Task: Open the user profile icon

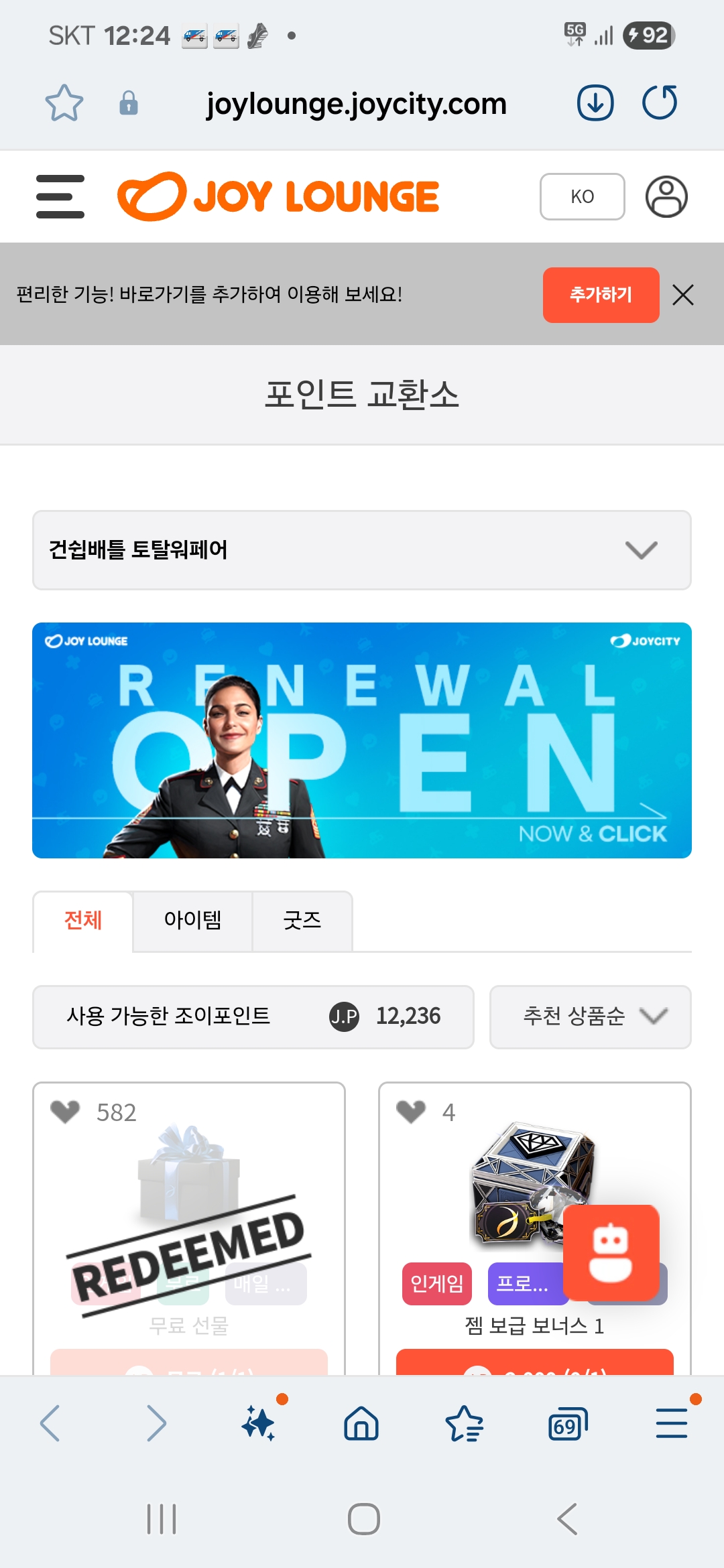Action: tap(666, 196)
